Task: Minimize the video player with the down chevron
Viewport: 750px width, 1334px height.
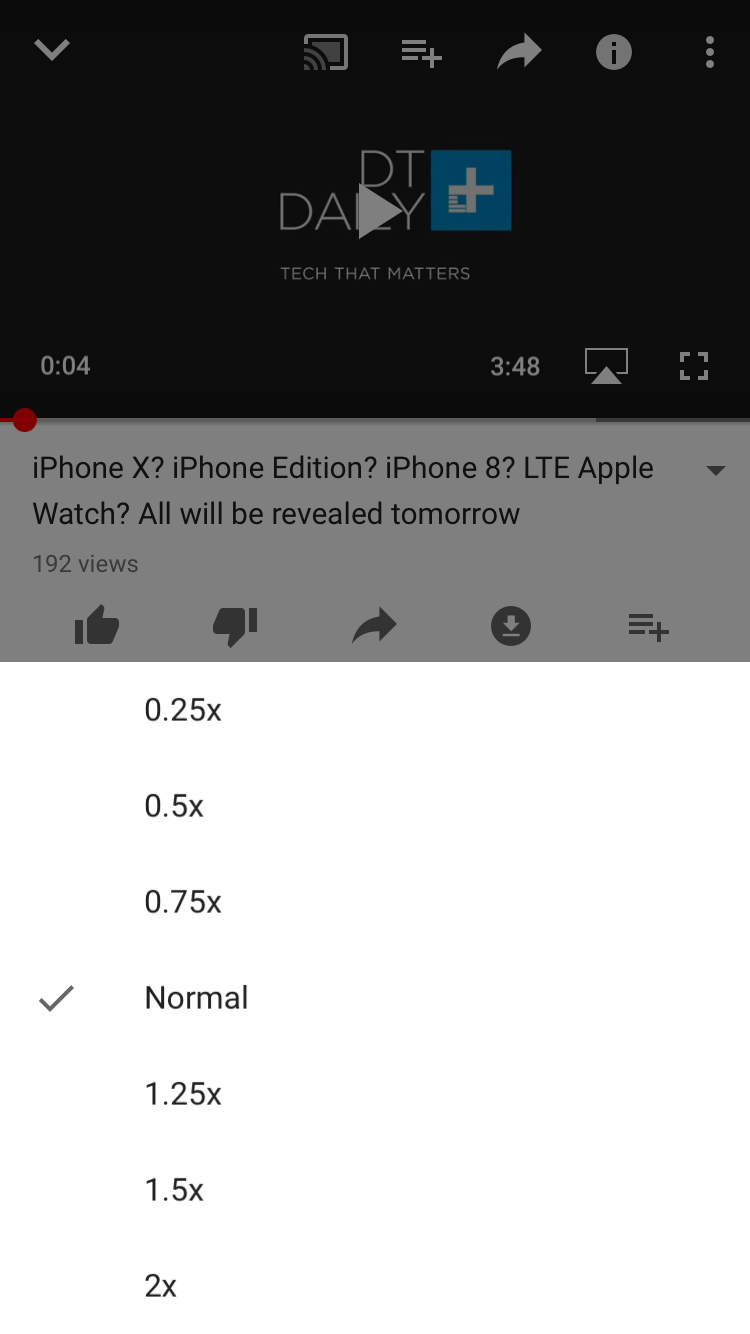Action: [x=52, y=50]
